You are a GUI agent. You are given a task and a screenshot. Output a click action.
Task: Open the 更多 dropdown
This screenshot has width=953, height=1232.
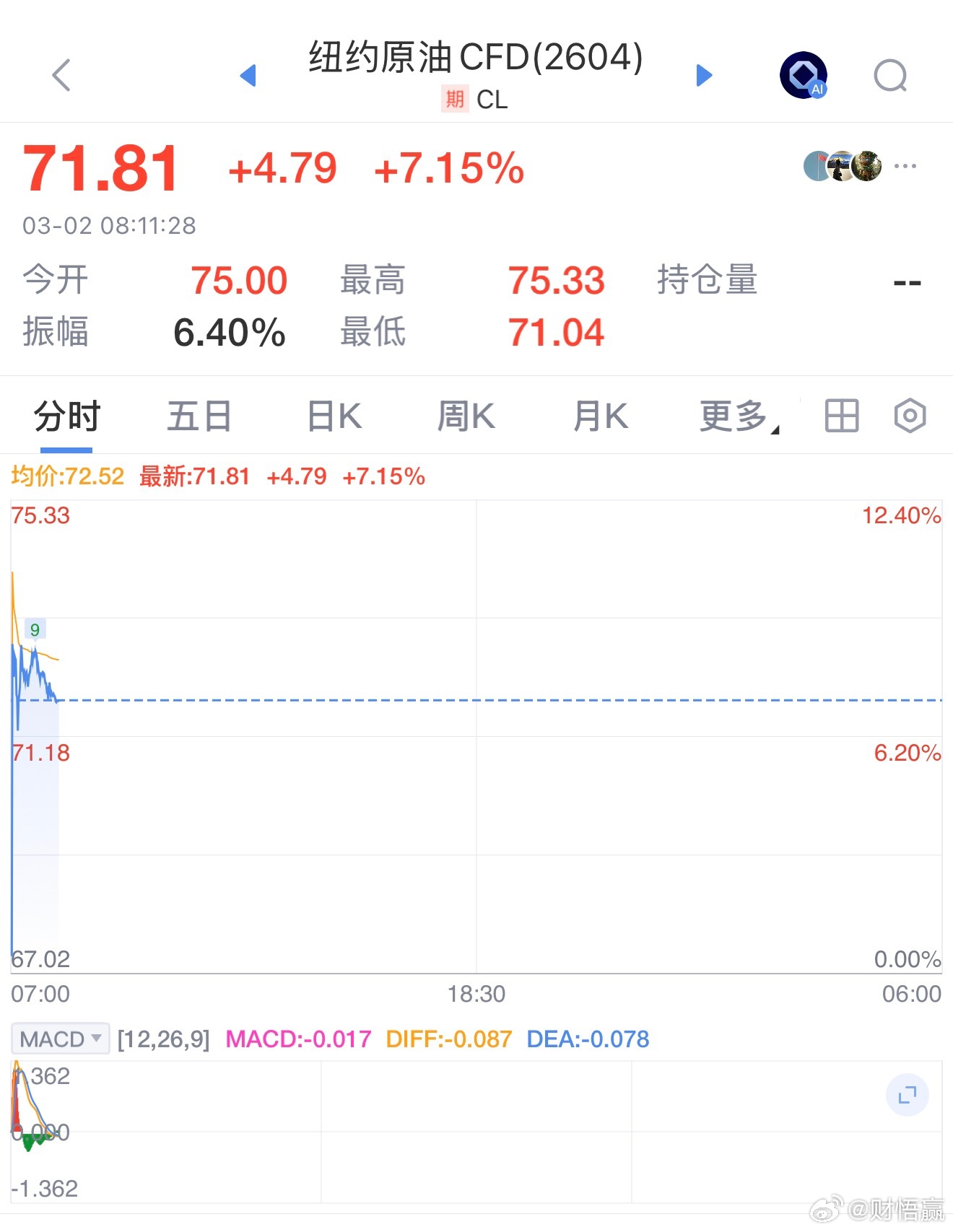point(731,416)
